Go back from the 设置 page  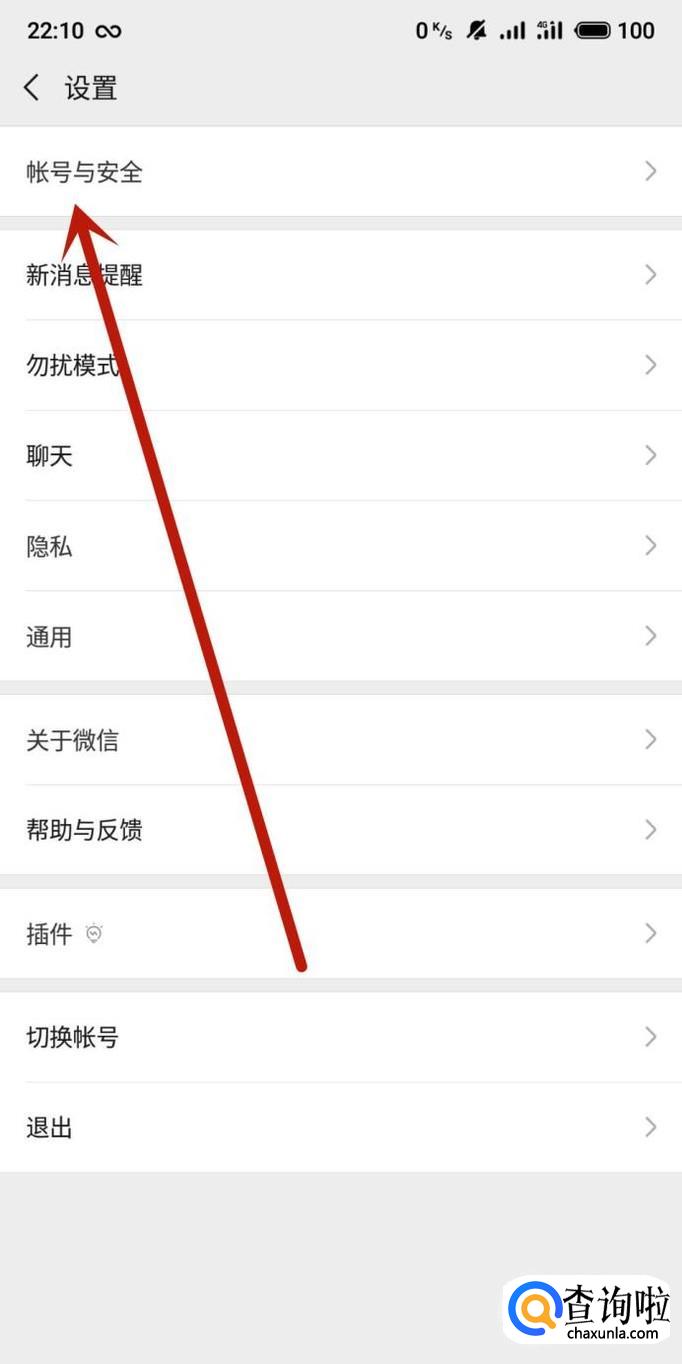pyautogui.click(x=31, y=88)
